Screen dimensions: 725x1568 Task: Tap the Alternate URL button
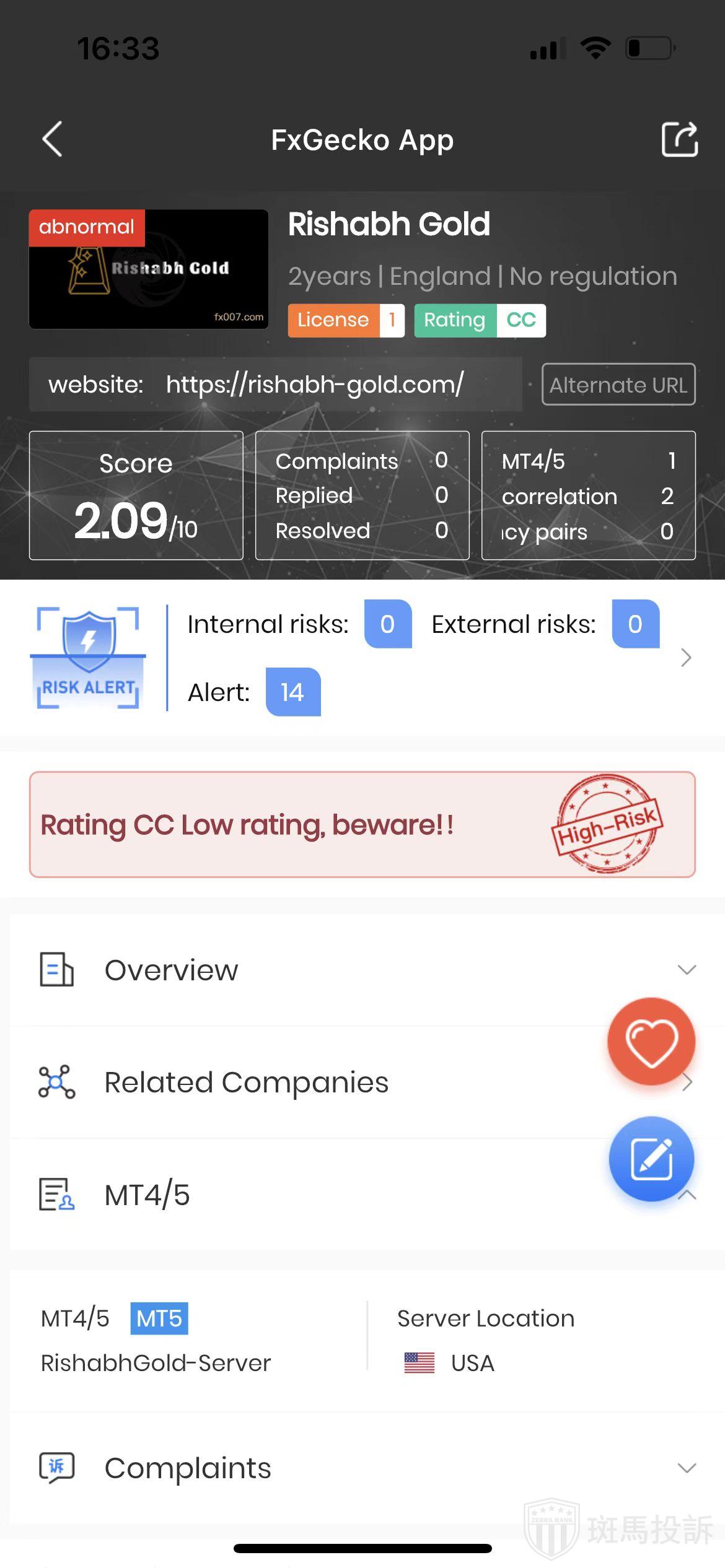point(618,385)
